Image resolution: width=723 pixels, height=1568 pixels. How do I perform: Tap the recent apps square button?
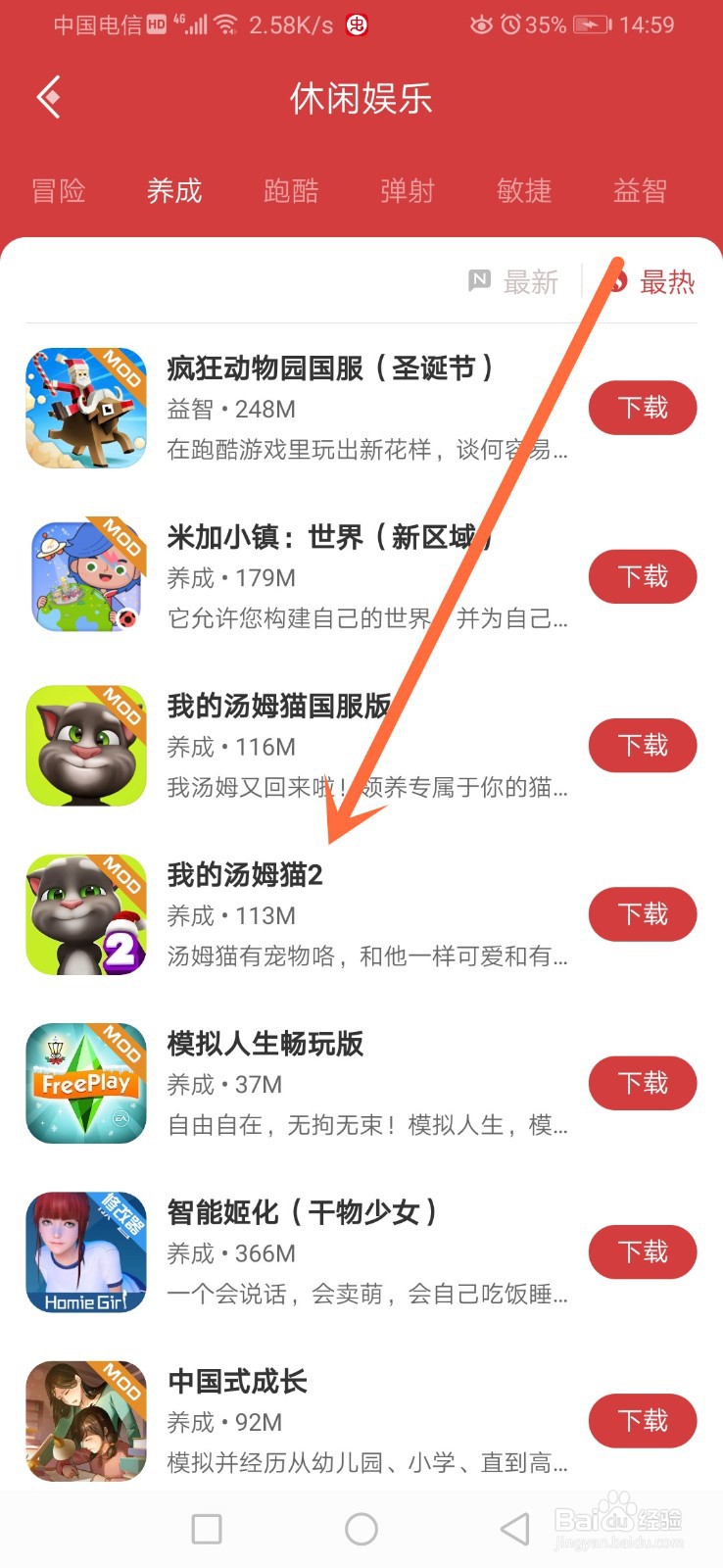[x=206, y=1528]
